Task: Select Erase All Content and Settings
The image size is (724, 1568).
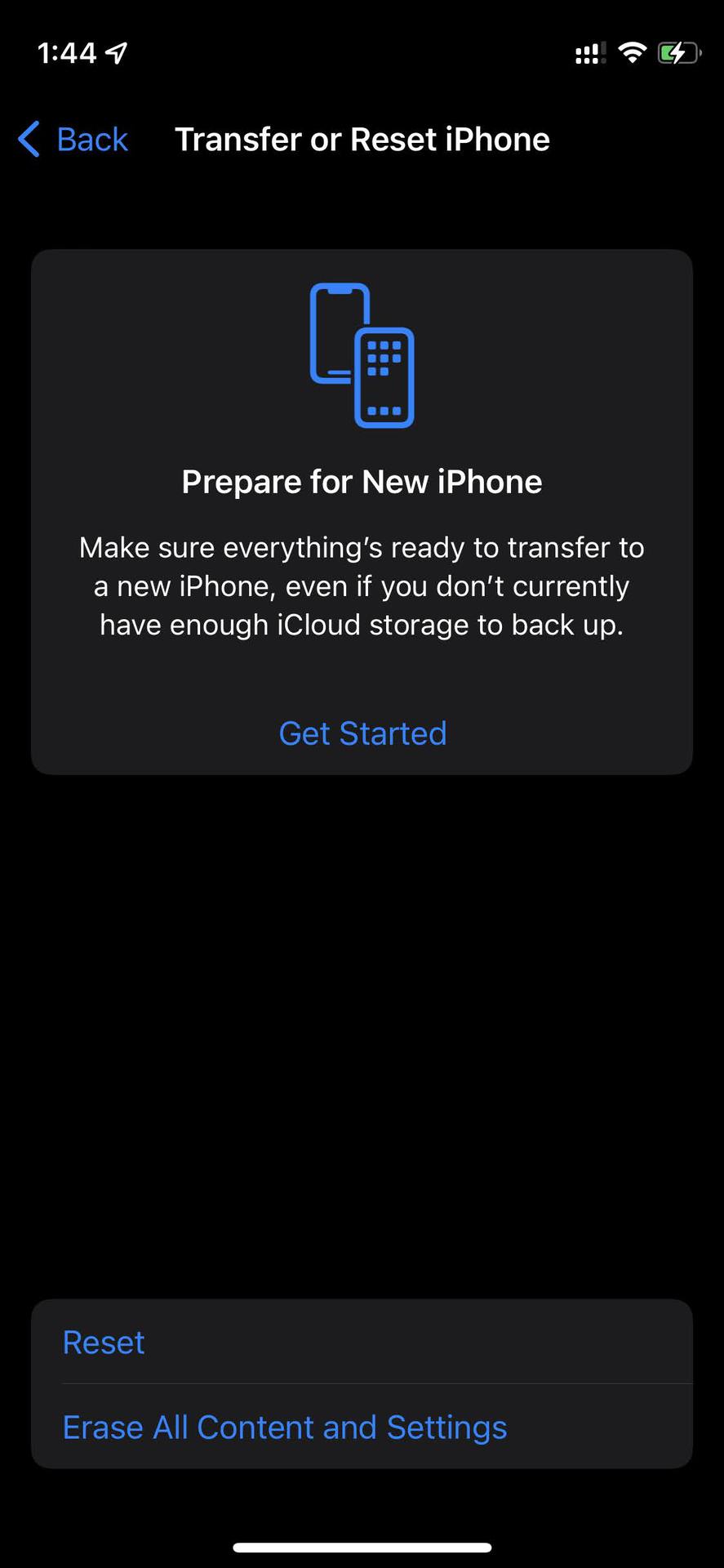Action: (362, 1427)
